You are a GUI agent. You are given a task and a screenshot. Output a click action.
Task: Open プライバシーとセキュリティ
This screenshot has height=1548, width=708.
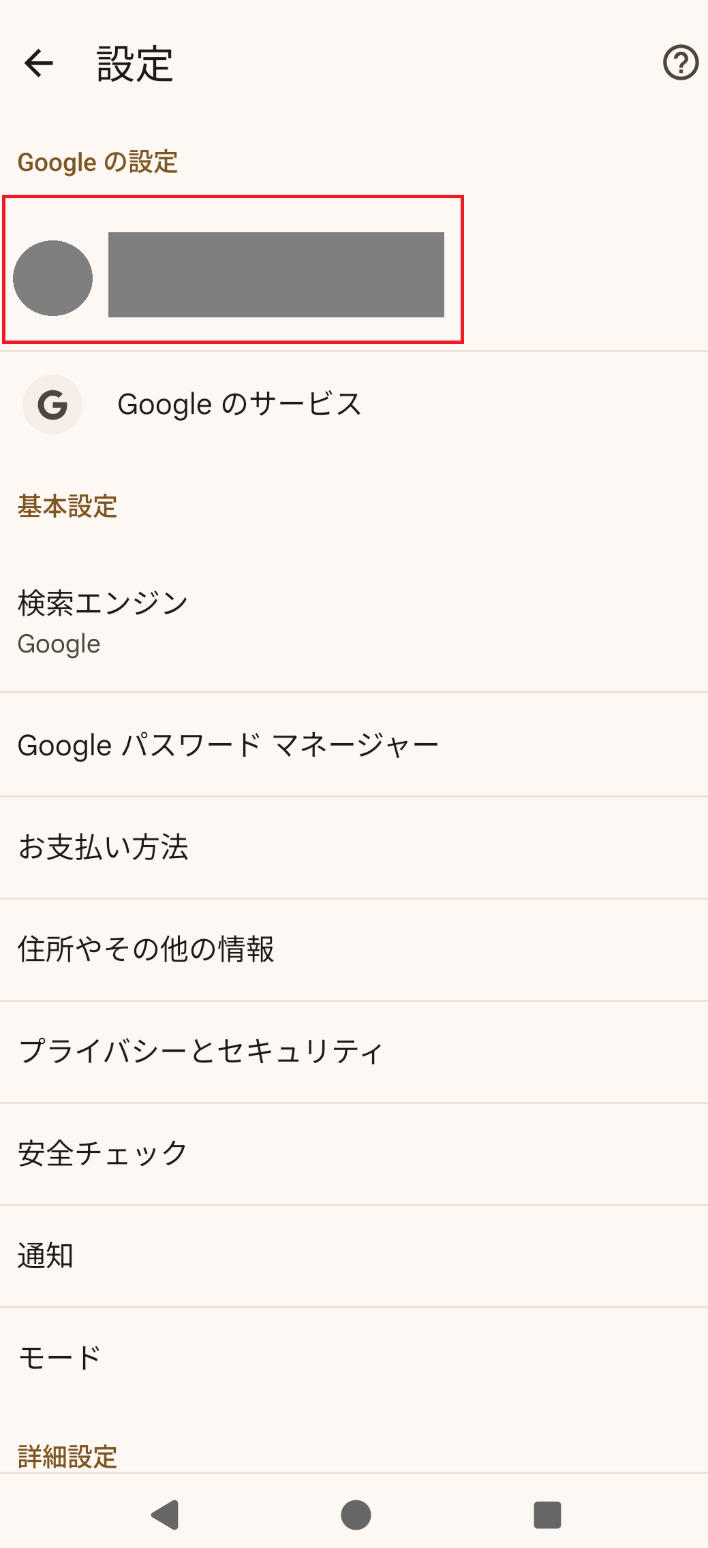coord(201,1052)
